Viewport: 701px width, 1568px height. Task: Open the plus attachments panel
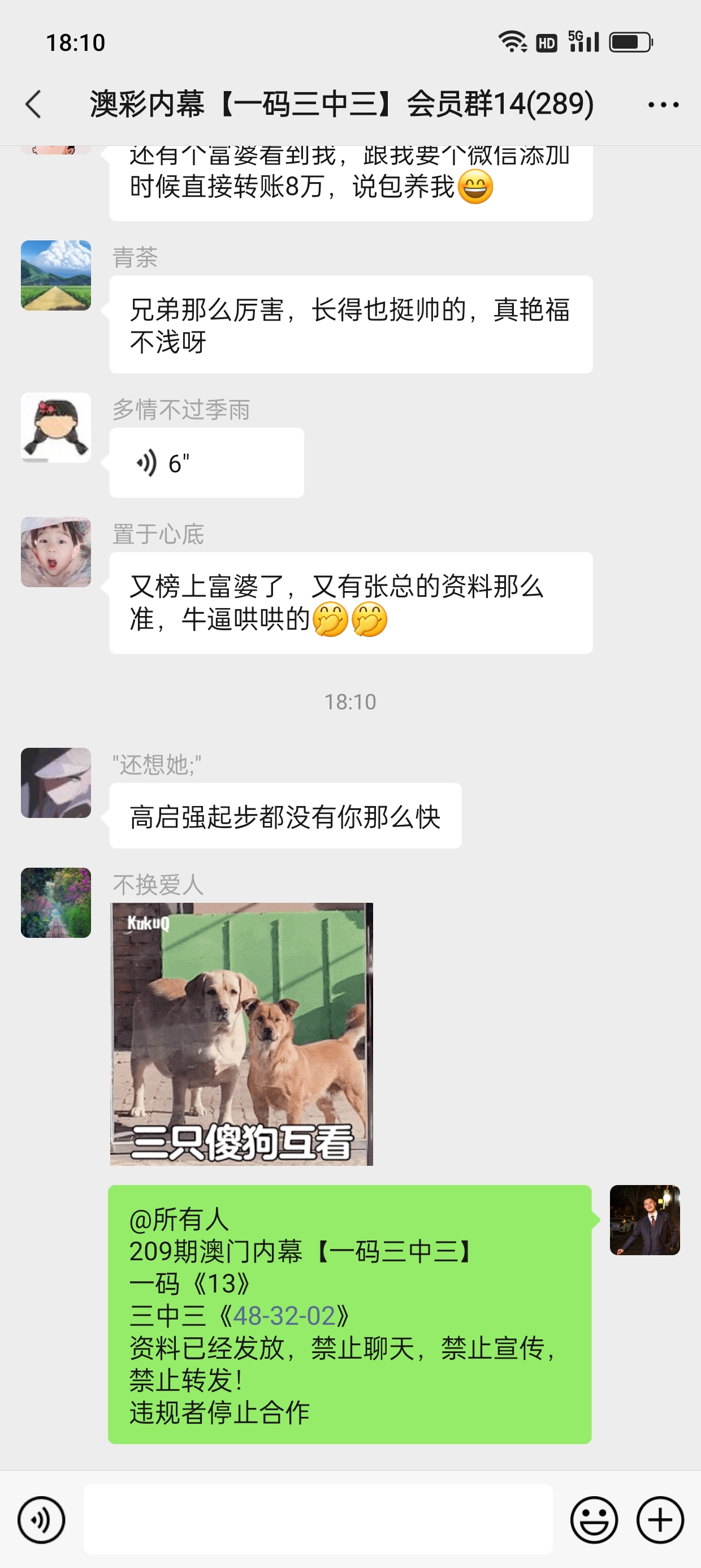[x=660, y=1520]
